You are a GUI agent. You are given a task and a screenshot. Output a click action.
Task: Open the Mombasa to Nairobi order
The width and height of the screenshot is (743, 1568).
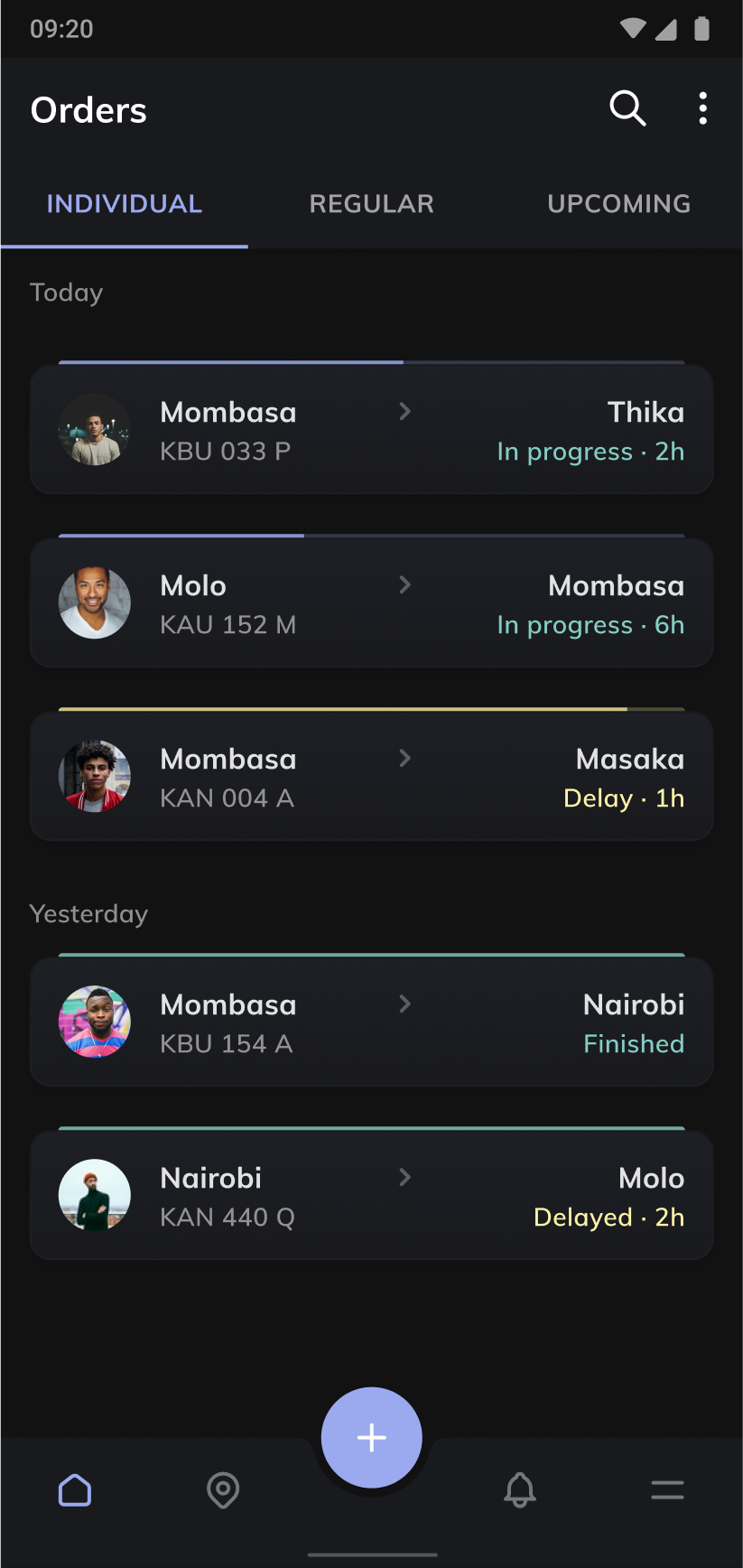pos(371,1022)
